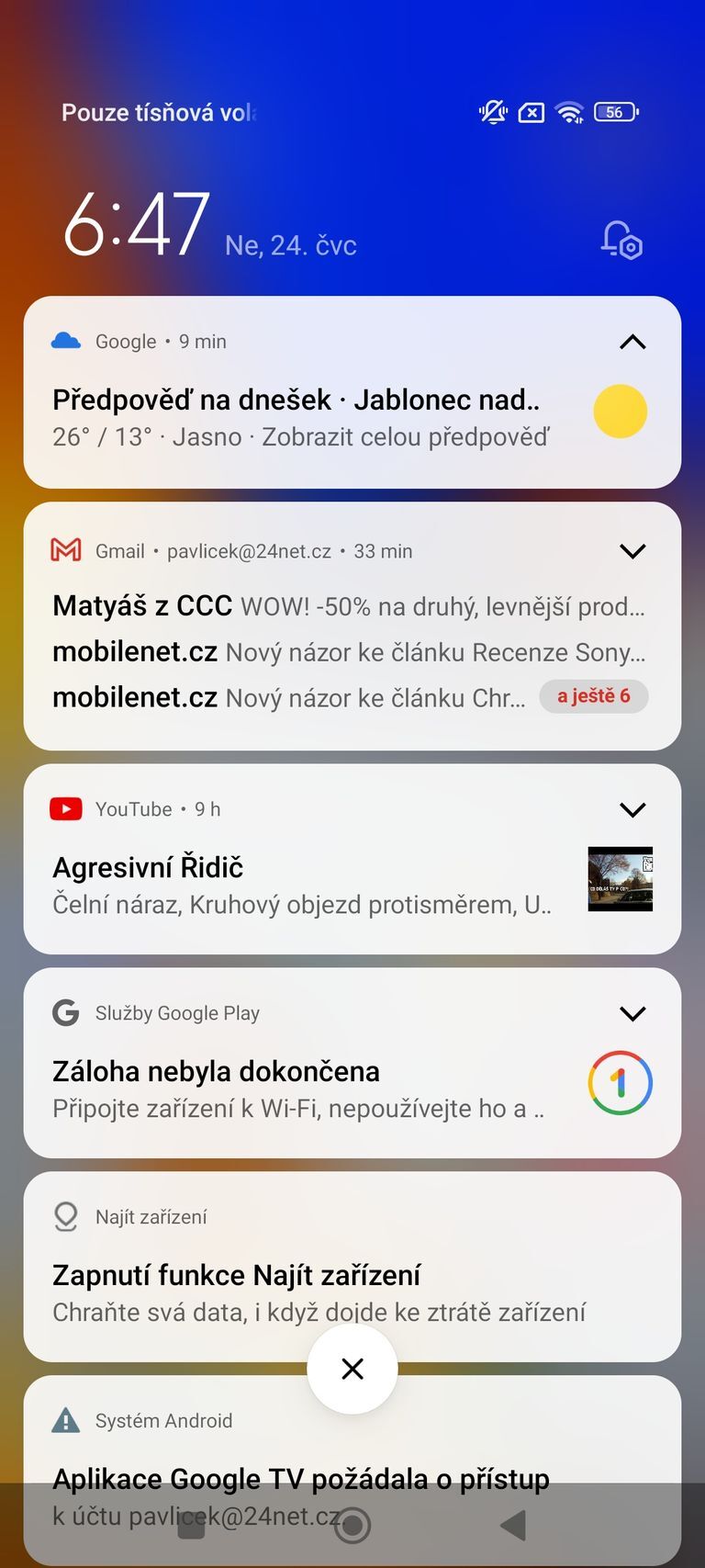Collapse the weather forecast notification

tap(632, 341)
